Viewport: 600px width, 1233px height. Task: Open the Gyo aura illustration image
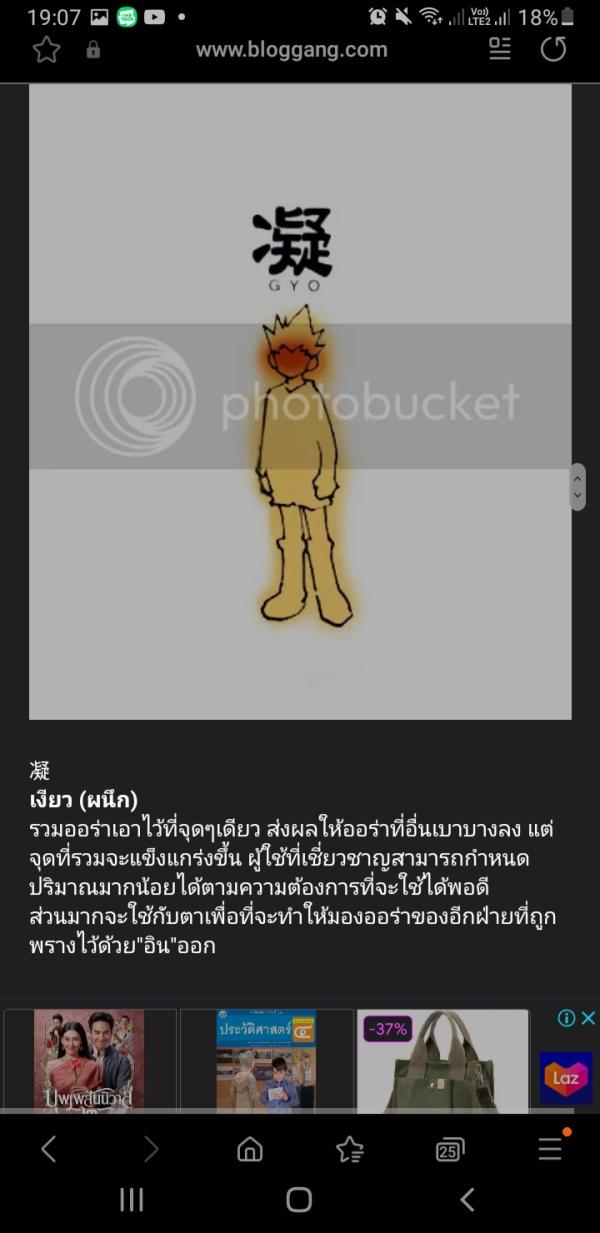click(300, 400)
